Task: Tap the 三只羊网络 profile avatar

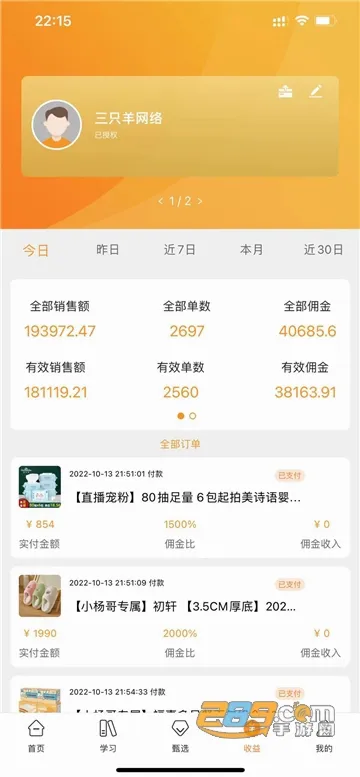Action: [57, 125]
